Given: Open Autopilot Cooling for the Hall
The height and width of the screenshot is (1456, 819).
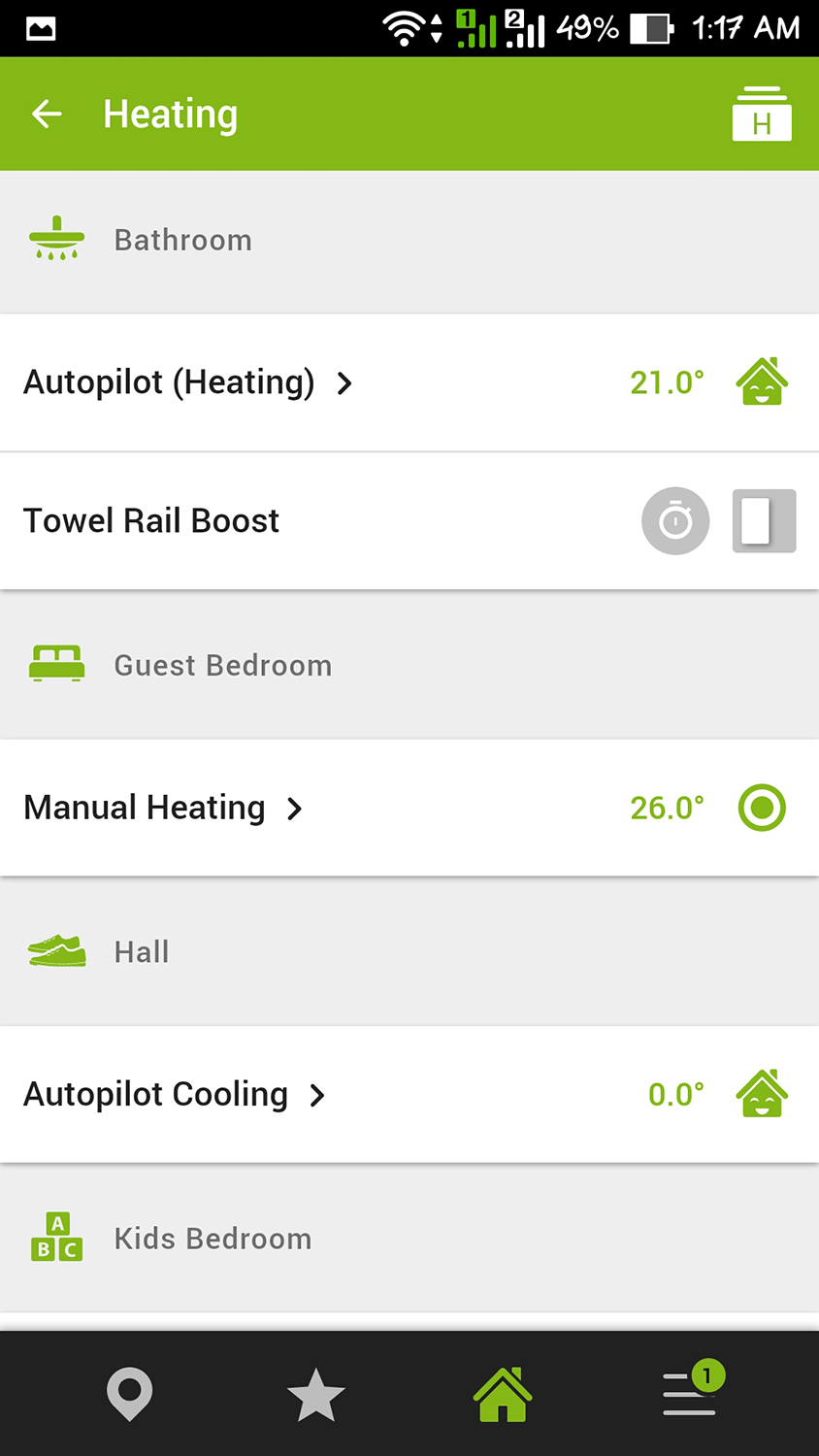Looking at the screenshot, I should pyautogui.click(x=175, y=1094).
